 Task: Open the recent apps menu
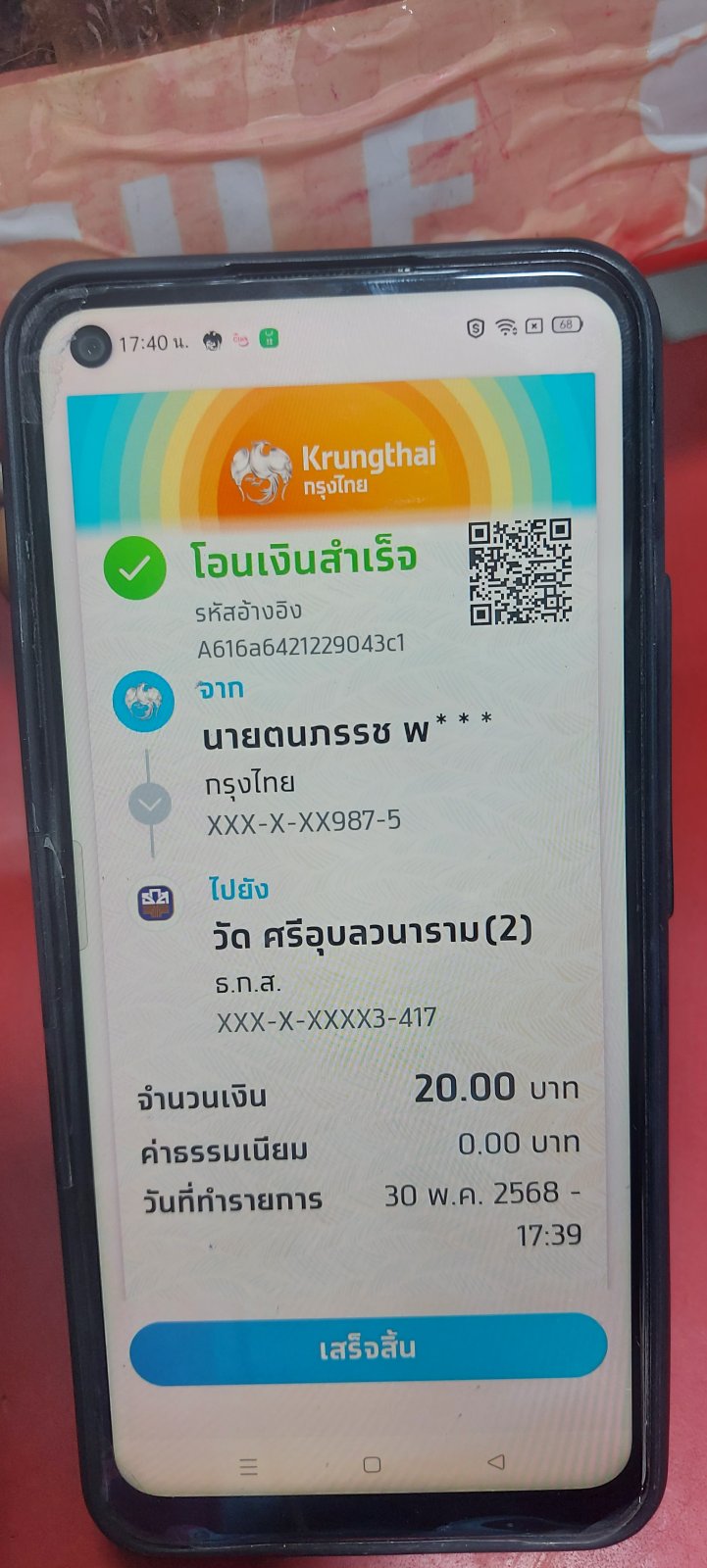(248, 1467)
